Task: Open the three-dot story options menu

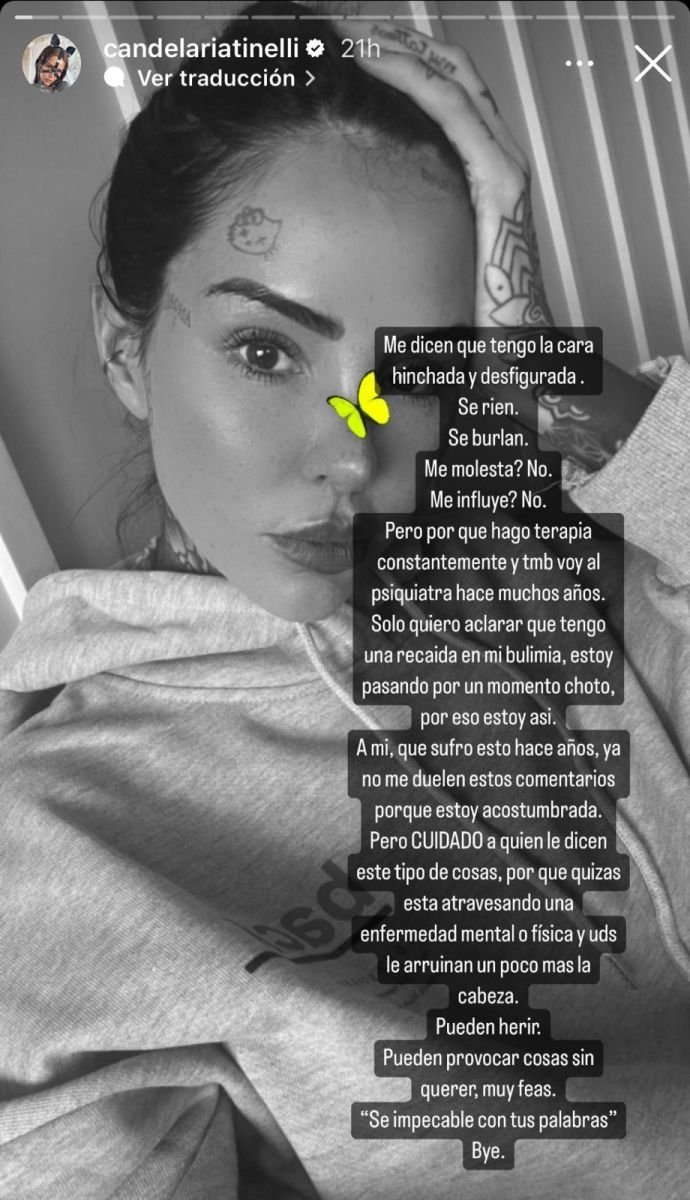Action: click(x=579, y=63)
